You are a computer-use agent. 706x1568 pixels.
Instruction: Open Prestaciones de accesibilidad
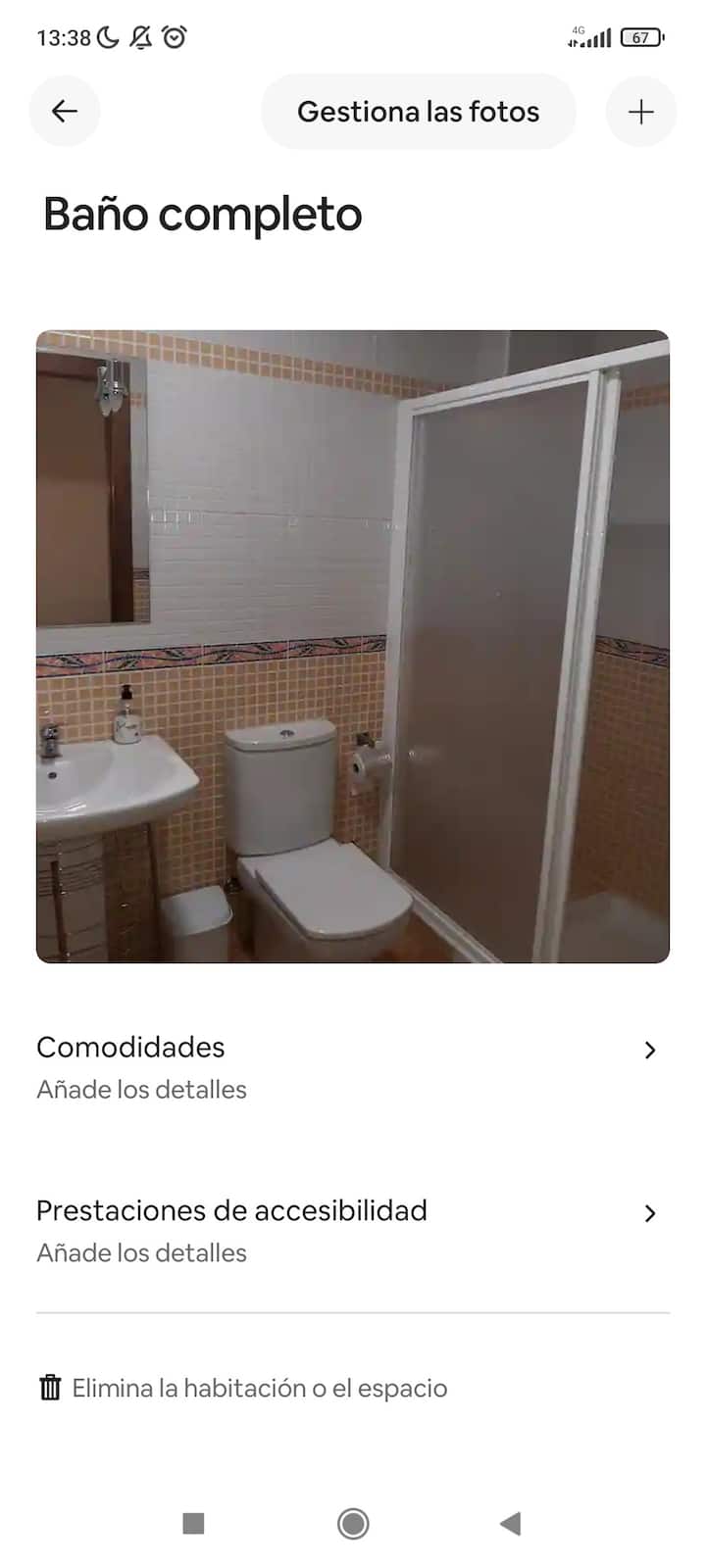coord(353,1231)
